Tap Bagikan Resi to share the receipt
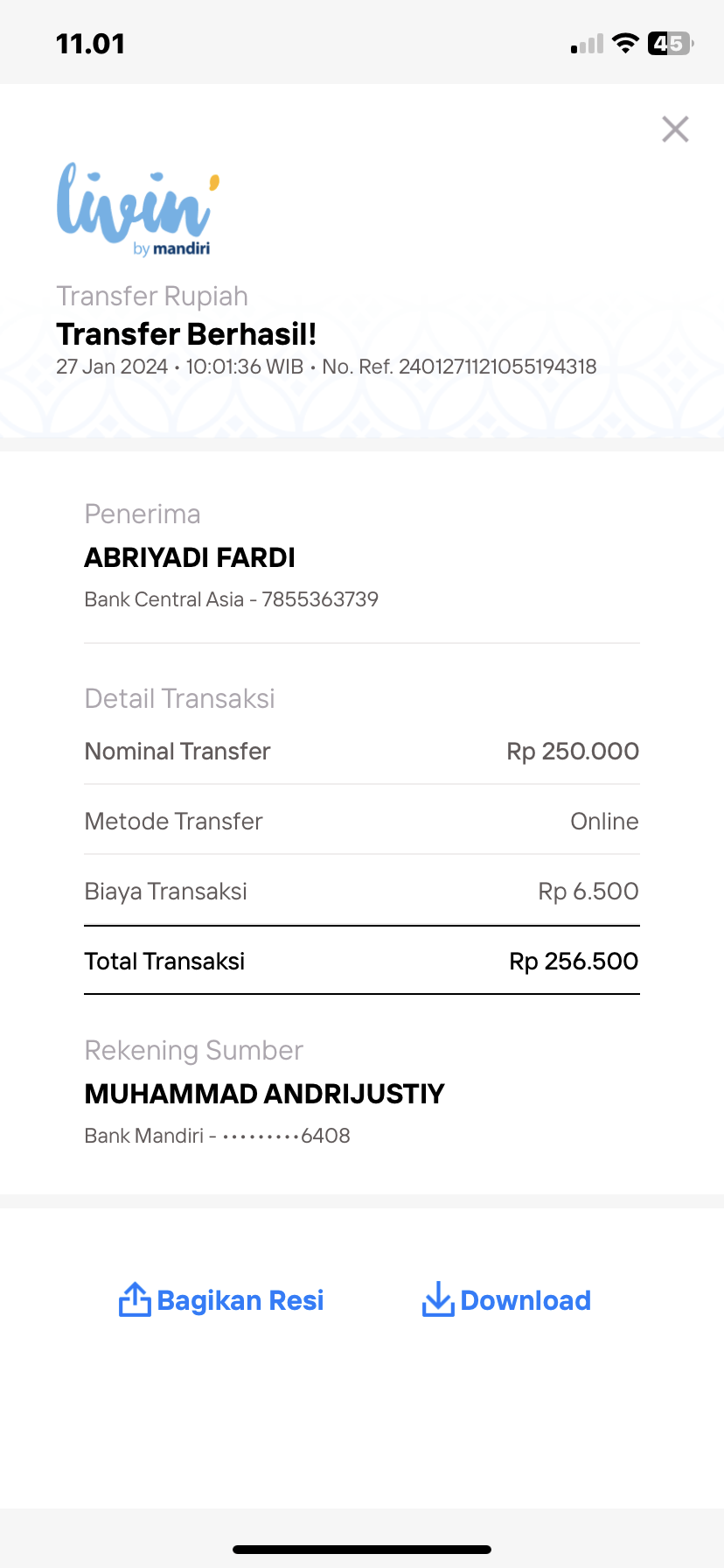The image size is (724, 1568). pos(221,1300)
